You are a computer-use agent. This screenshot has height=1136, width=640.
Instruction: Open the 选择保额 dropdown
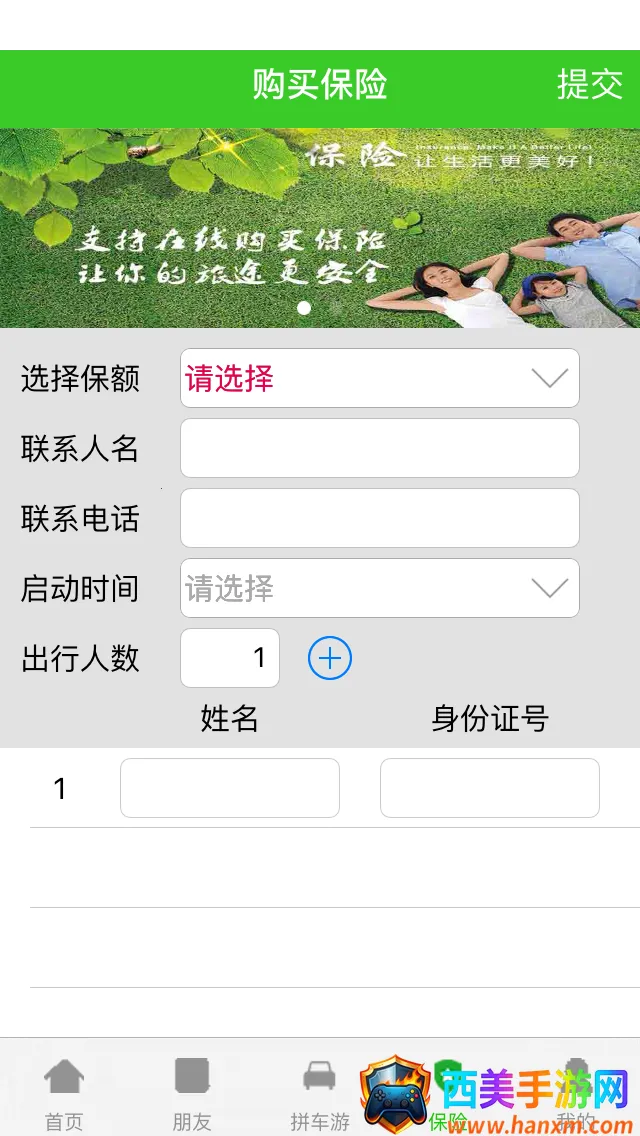tap(379, 378)
